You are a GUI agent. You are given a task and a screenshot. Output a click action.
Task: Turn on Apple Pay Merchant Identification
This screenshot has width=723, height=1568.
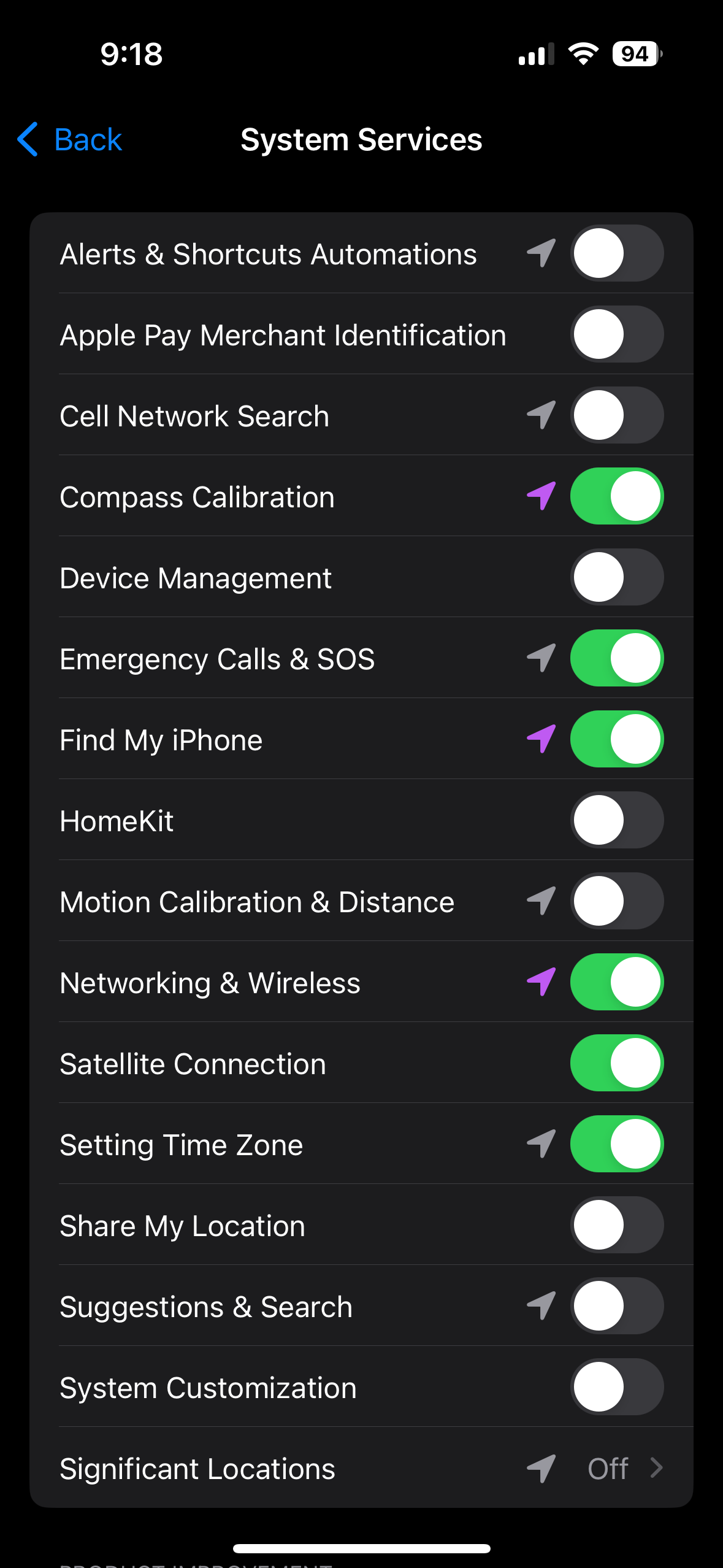[x=617, y=334]
